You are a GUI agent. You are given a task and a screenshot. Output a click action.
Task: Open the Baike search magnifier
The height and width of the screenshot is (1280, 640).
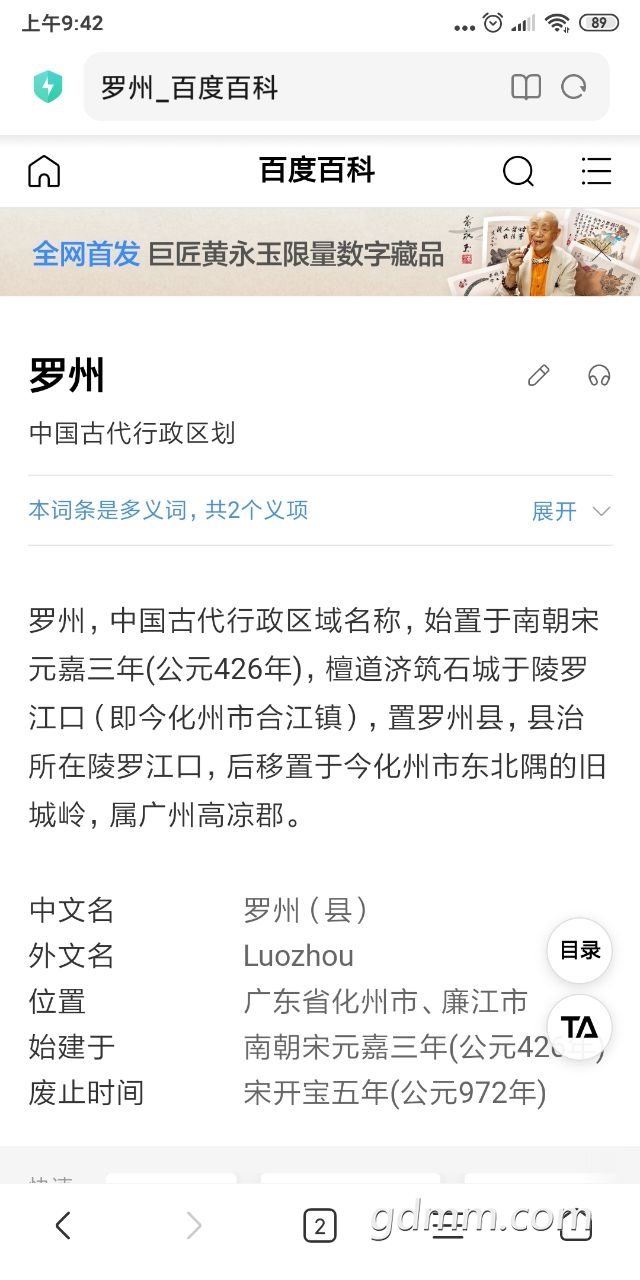518,171
